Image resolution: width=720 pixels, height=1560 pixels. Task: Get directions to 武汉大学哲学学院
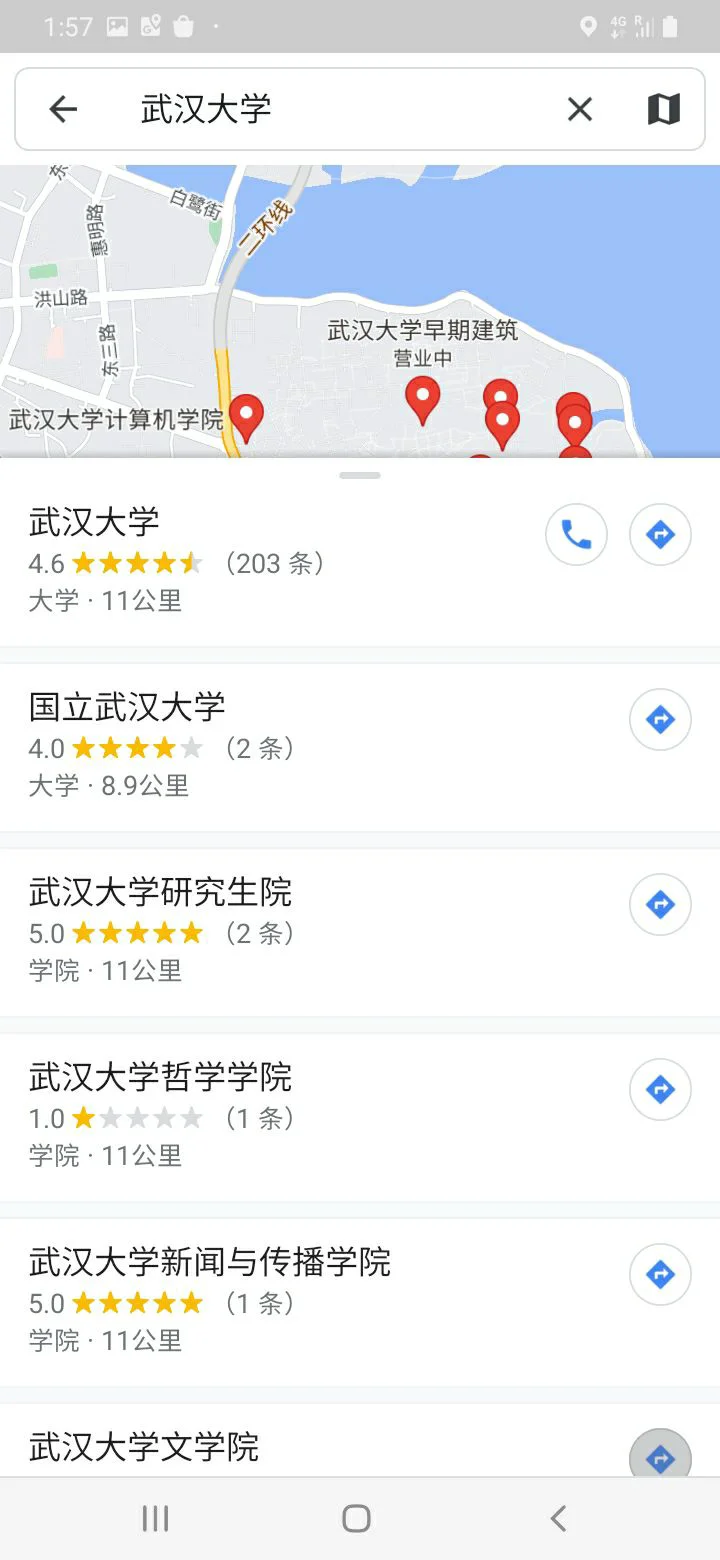coord(660,1090)
